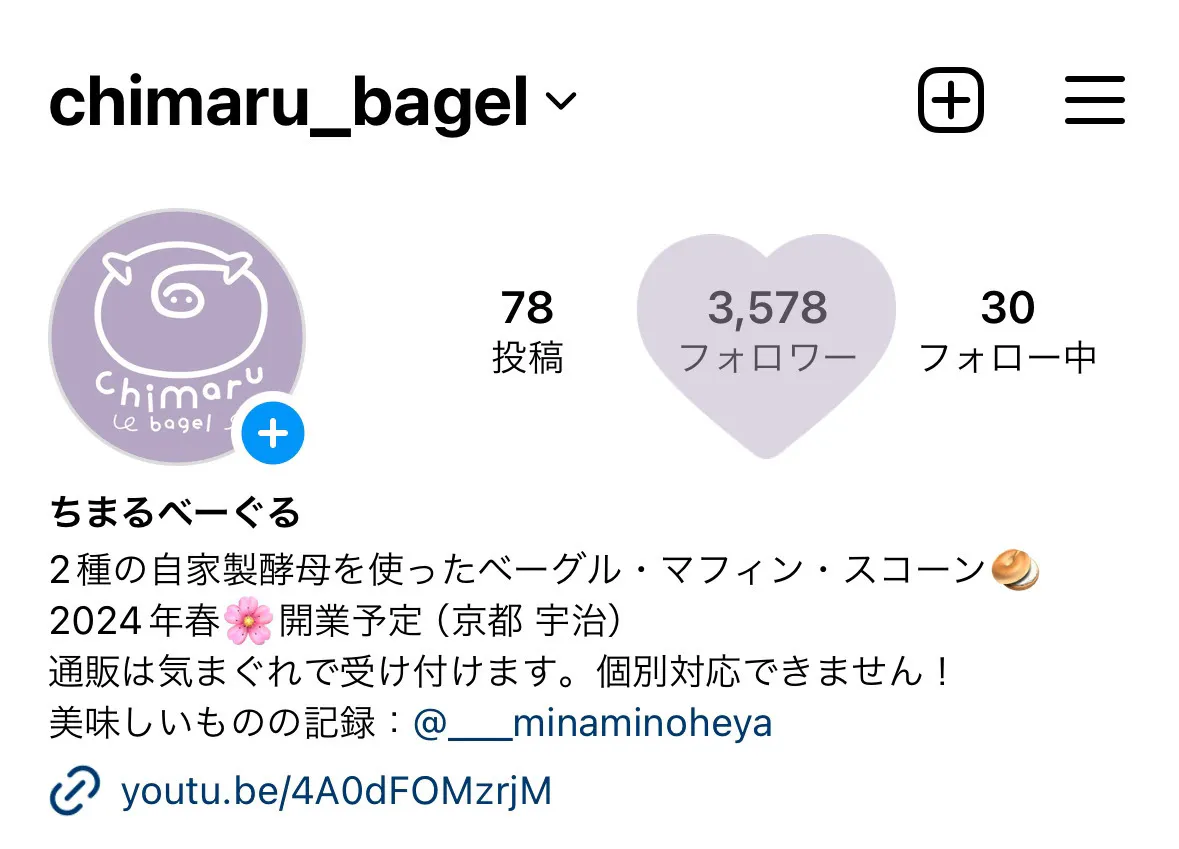View the 3,578 followers list
The width and height of the screenshot is (1179, 849).
(x=767, y=330)
